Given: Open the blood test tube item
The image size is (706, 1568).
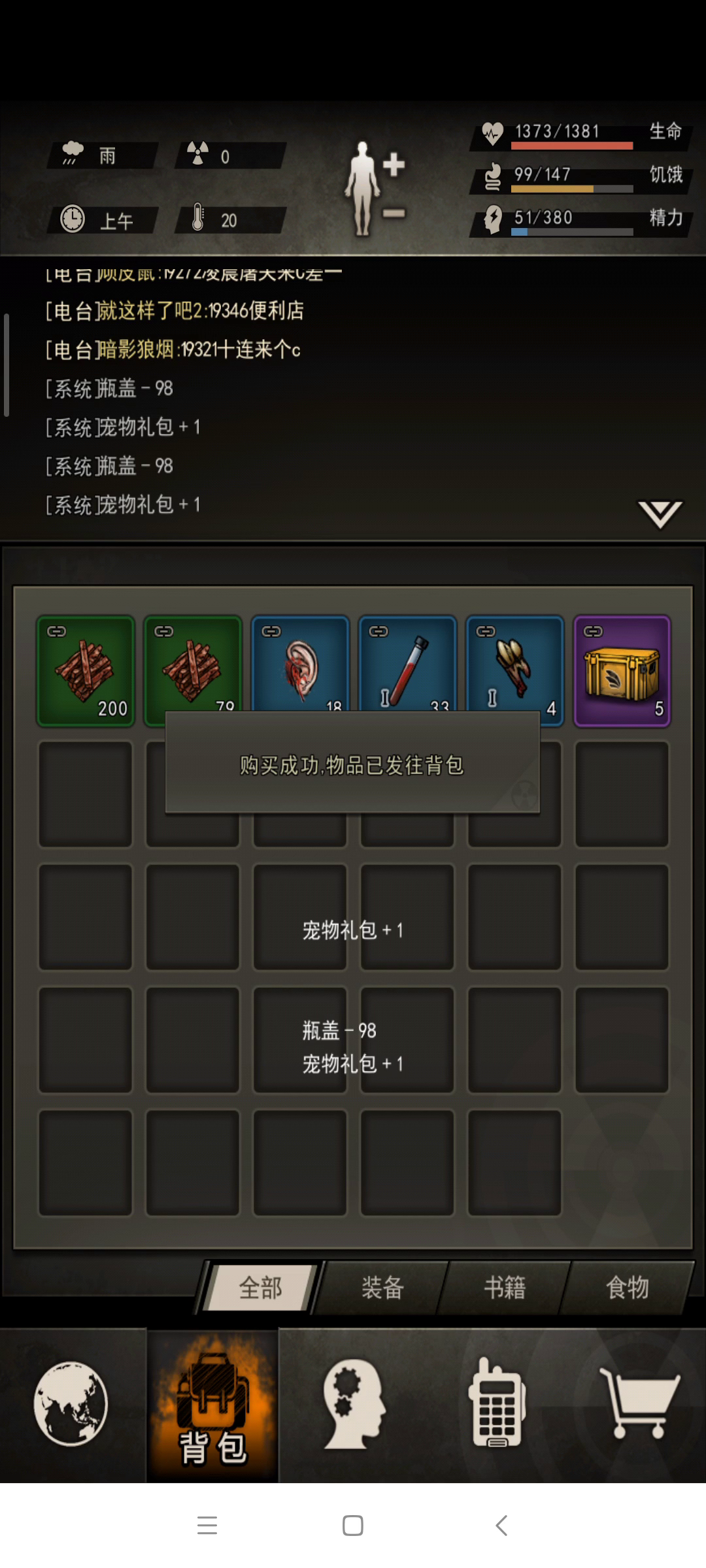Looking at the screenshot, I should pos(407,664).
